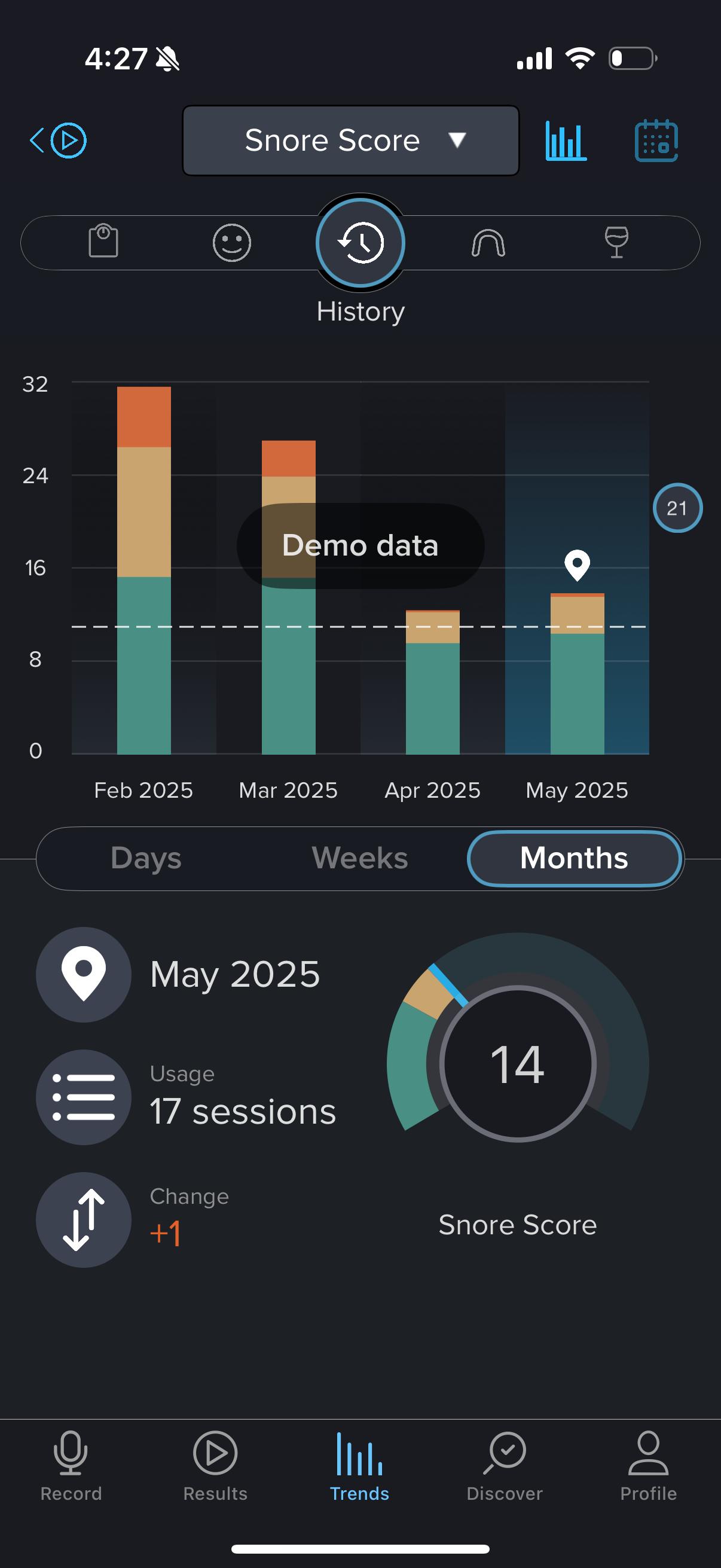
Task: Open the calendar icon in the top bar
Action: click(656, 140)
